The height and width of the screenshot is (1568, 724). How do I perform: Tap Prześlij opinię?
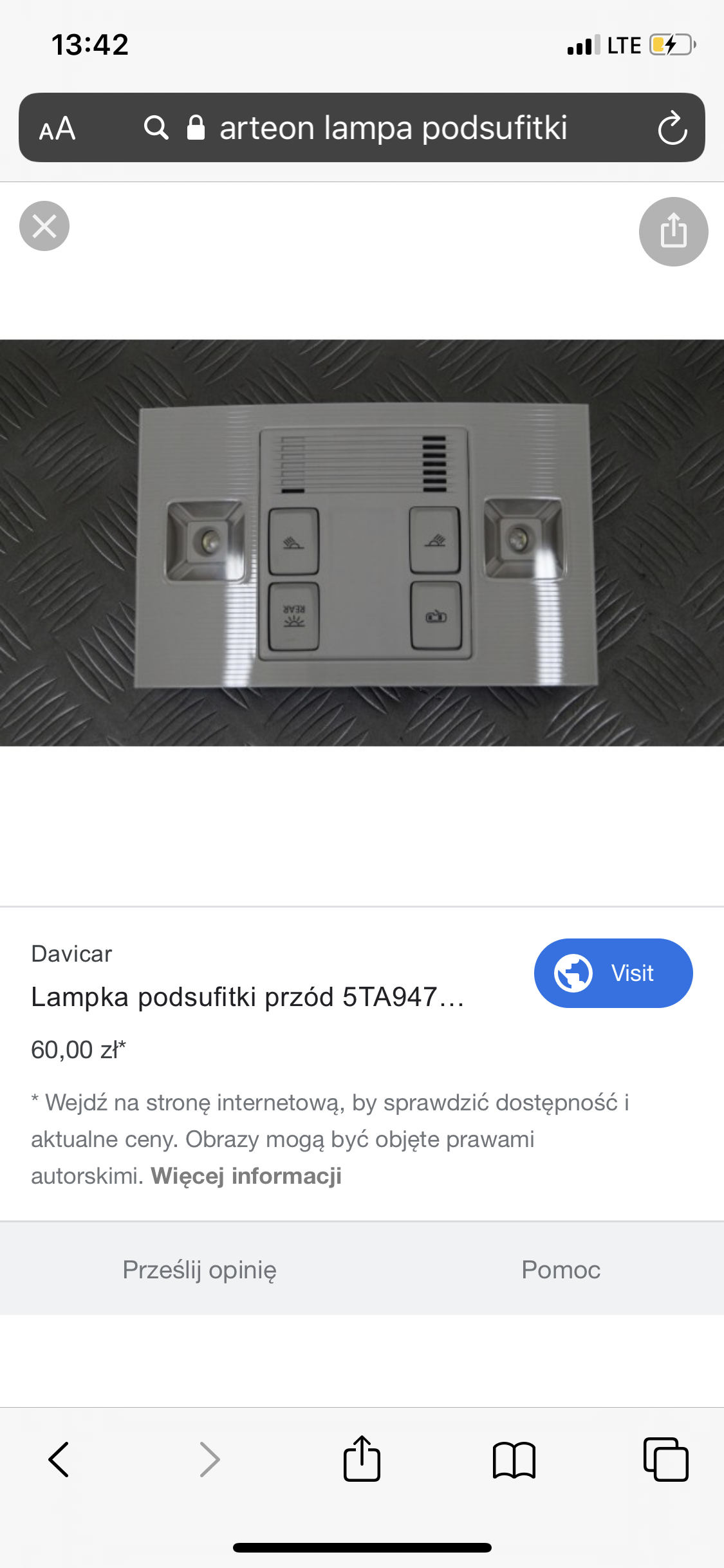pos(200,1269)
